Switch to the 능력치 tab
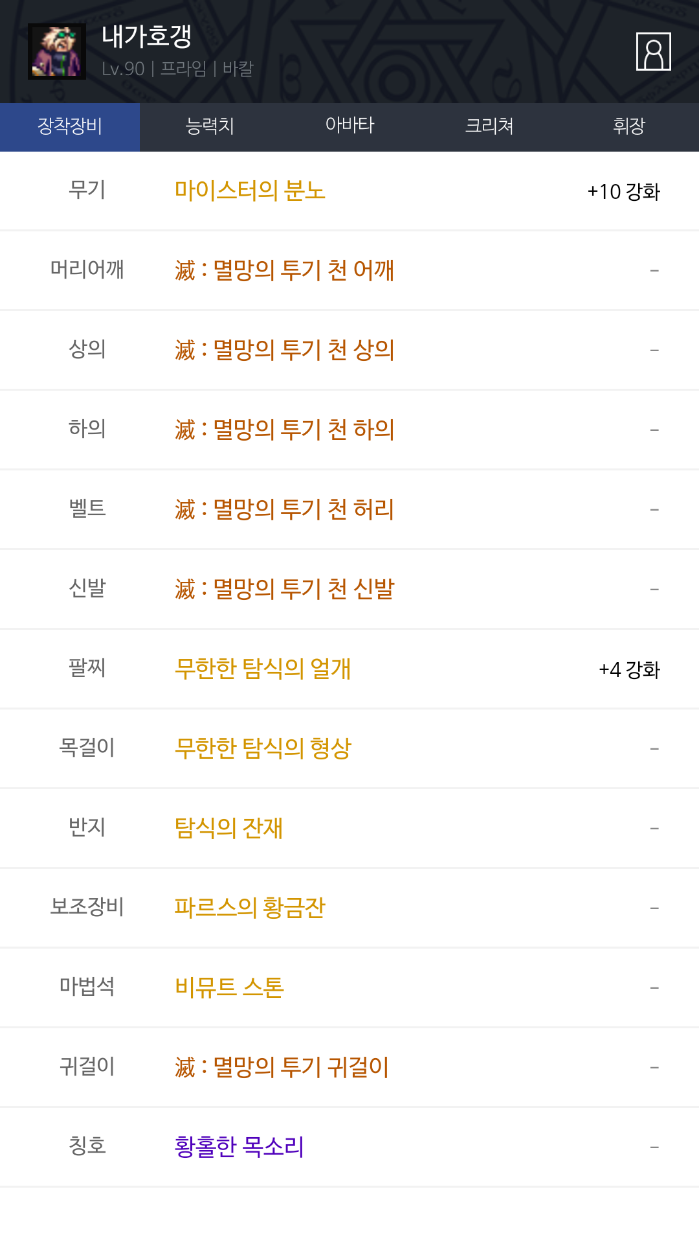 tap(210, 127)
